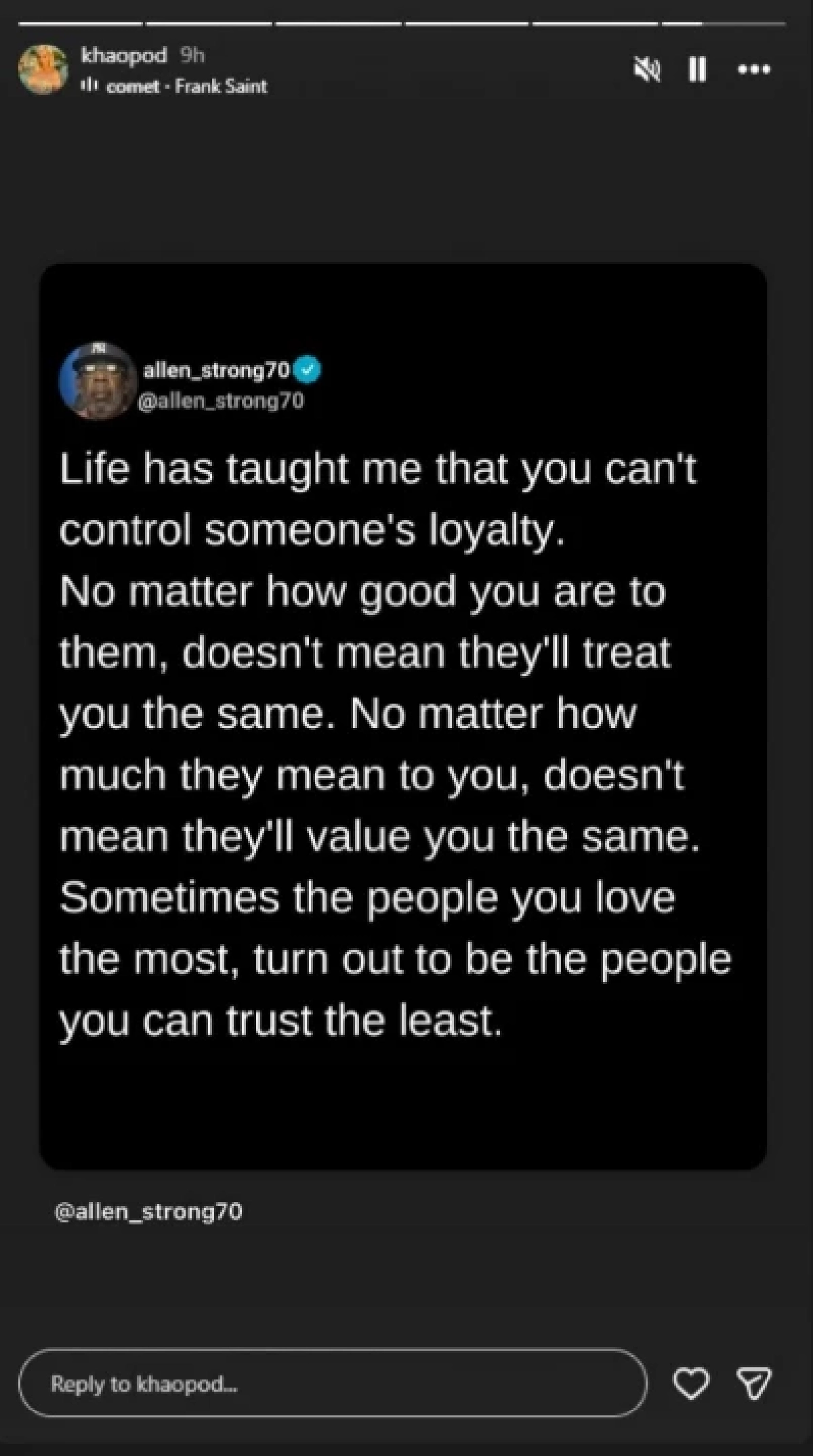The image size is (813, 1456).
Task: Open the @allen_strong70 mention below the post
Action: tap(148, 1212)
